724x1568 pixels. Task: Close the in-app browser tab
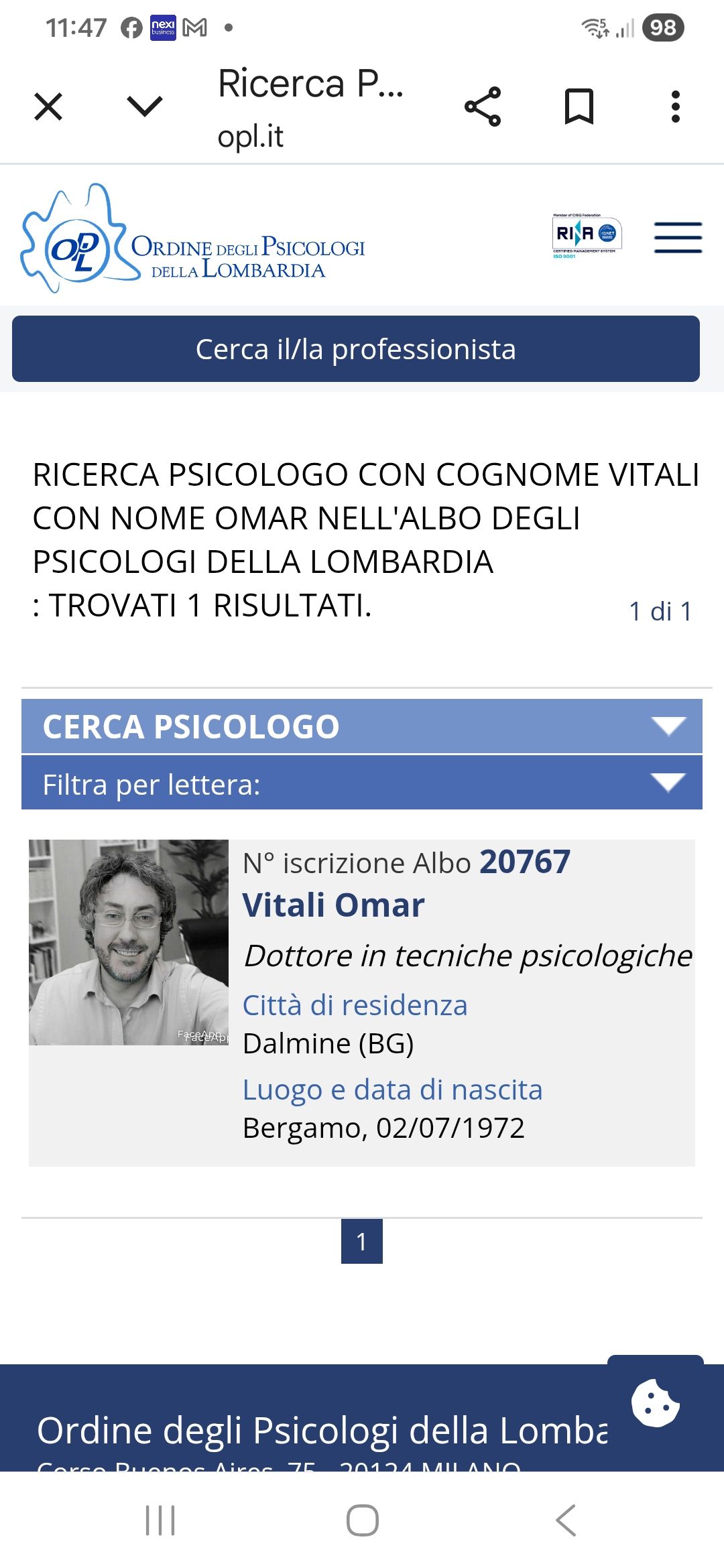pos(48,107)
